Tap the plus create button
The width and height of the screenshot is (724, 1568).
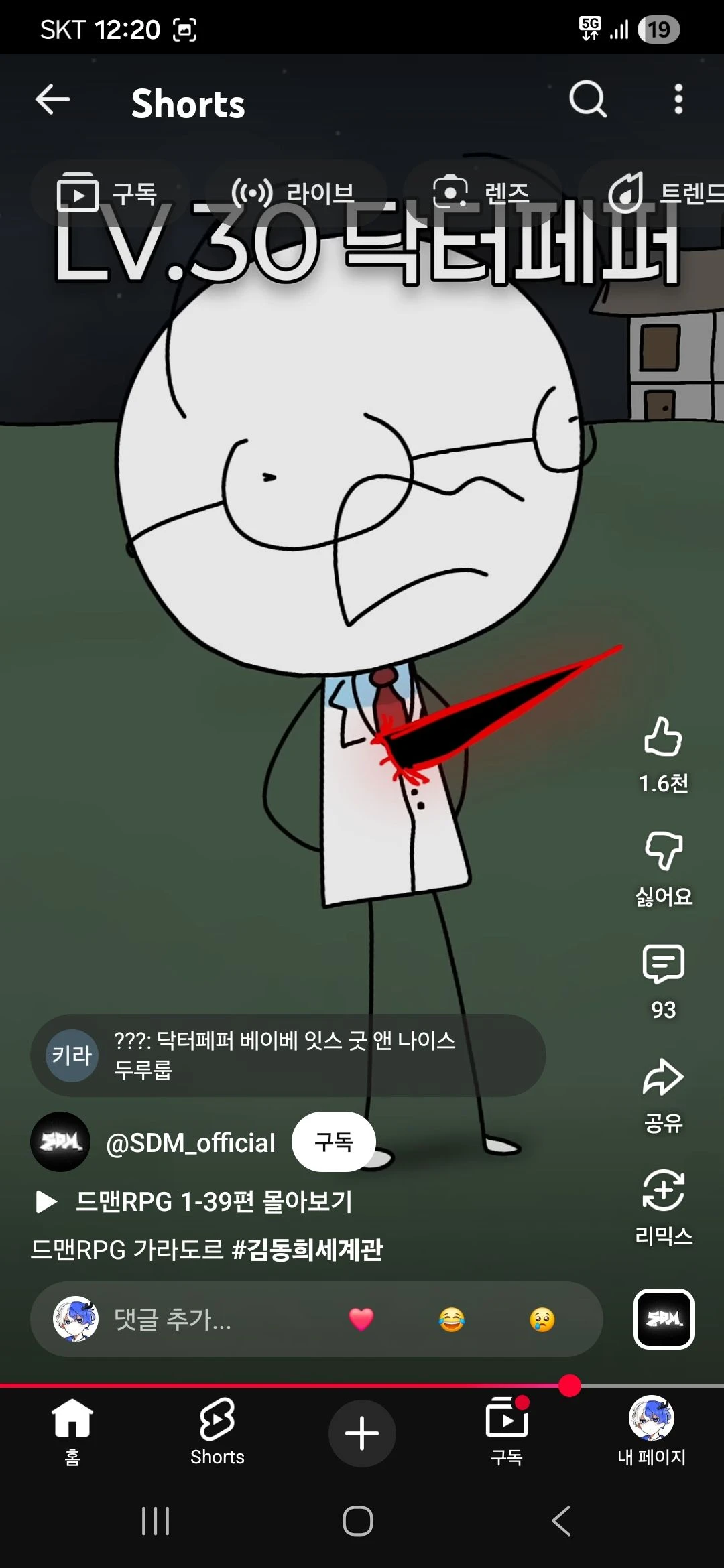pos(362,1433)
